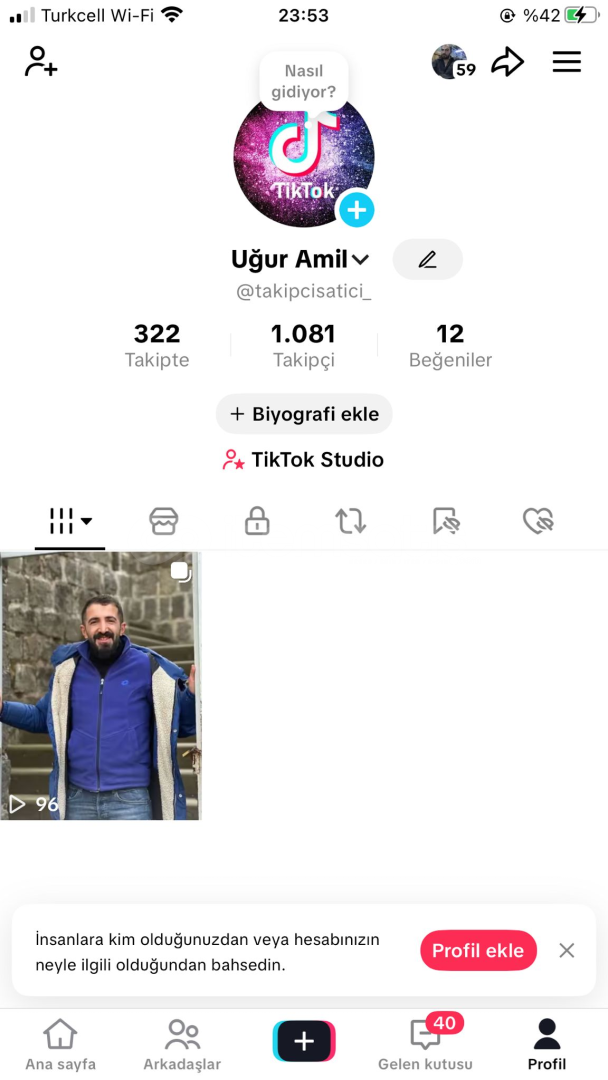Image resolution: width=608 pixels, height=1080 pixels.
Task: Open the hamburger menu
Action: tap(567, 62)
